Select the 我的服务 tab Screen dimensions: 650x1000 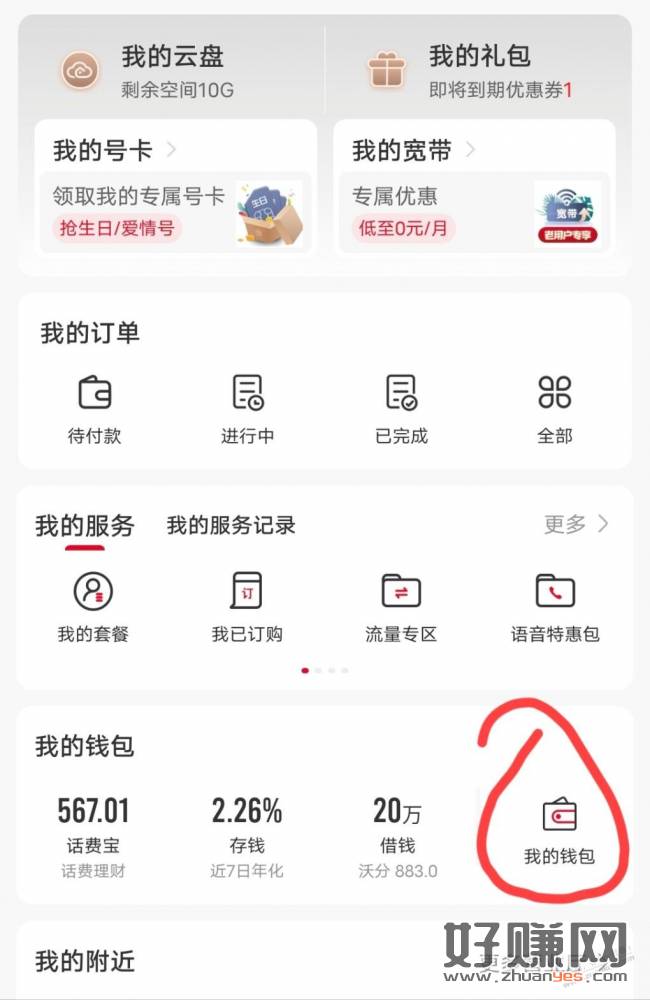click(84, 525)
